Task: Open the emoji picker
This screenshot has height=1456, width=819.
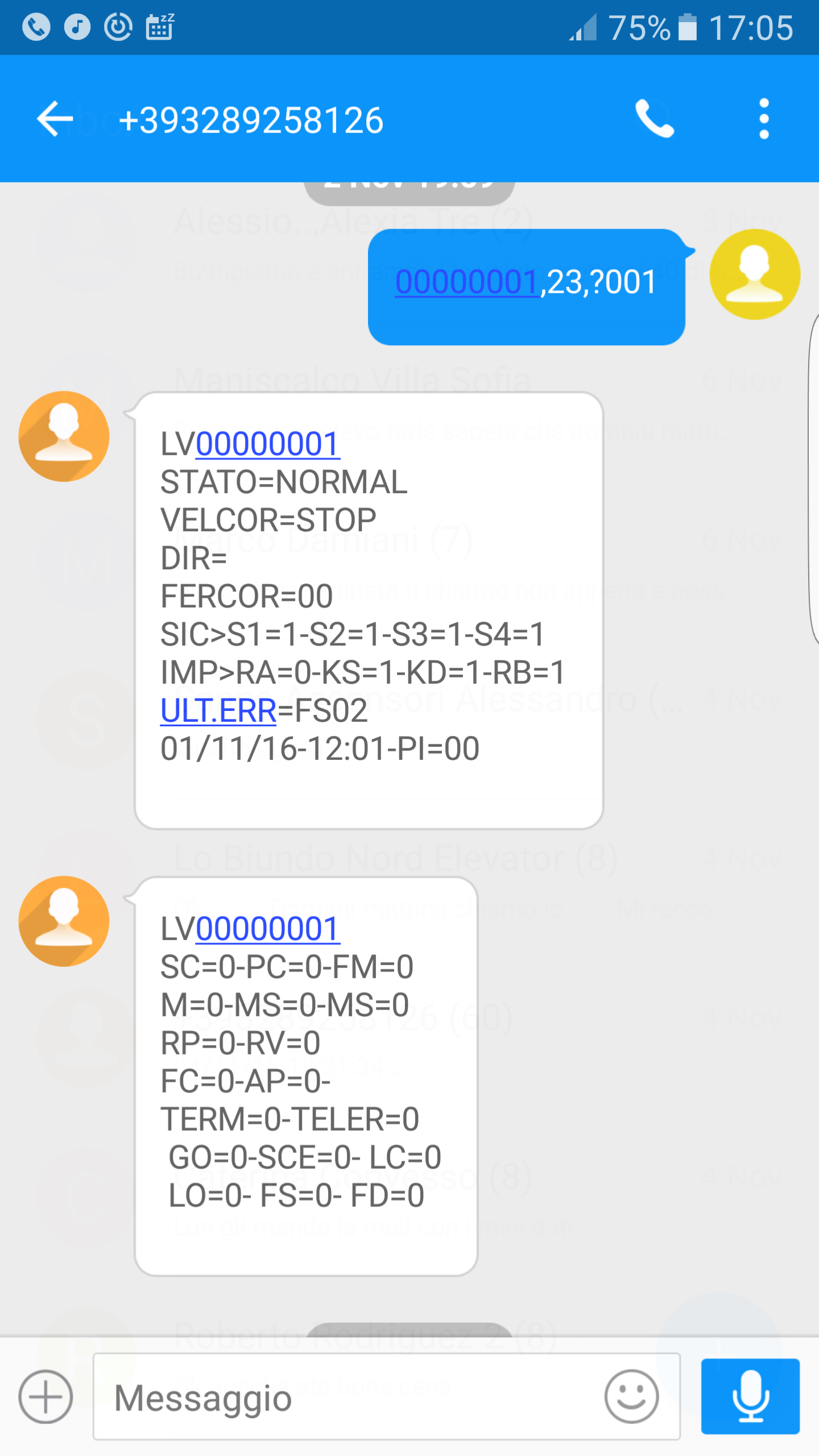Action: click(x=631, y=1397)
